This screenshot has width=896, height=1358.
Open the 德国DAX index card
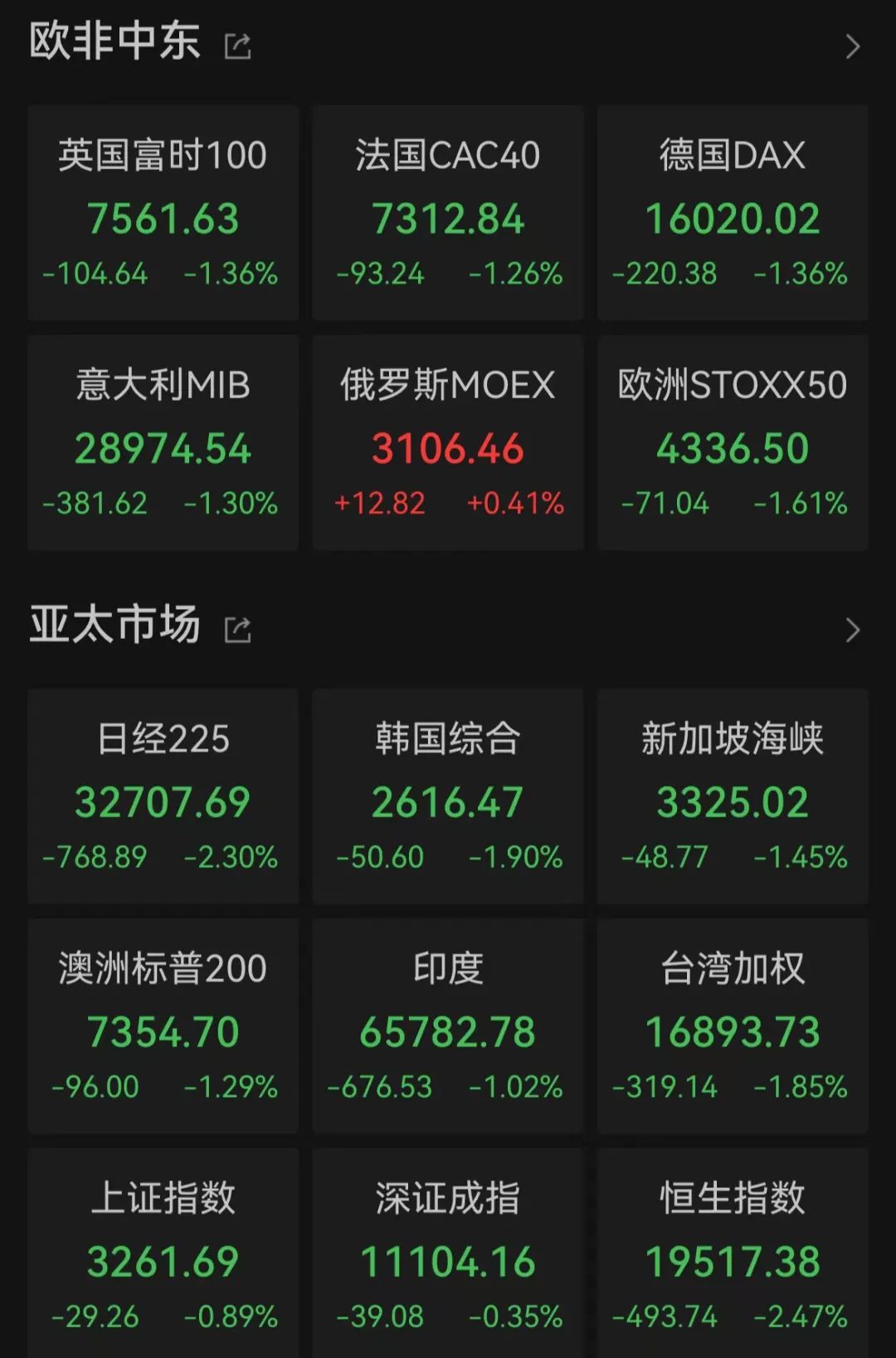tap(732, 212)
